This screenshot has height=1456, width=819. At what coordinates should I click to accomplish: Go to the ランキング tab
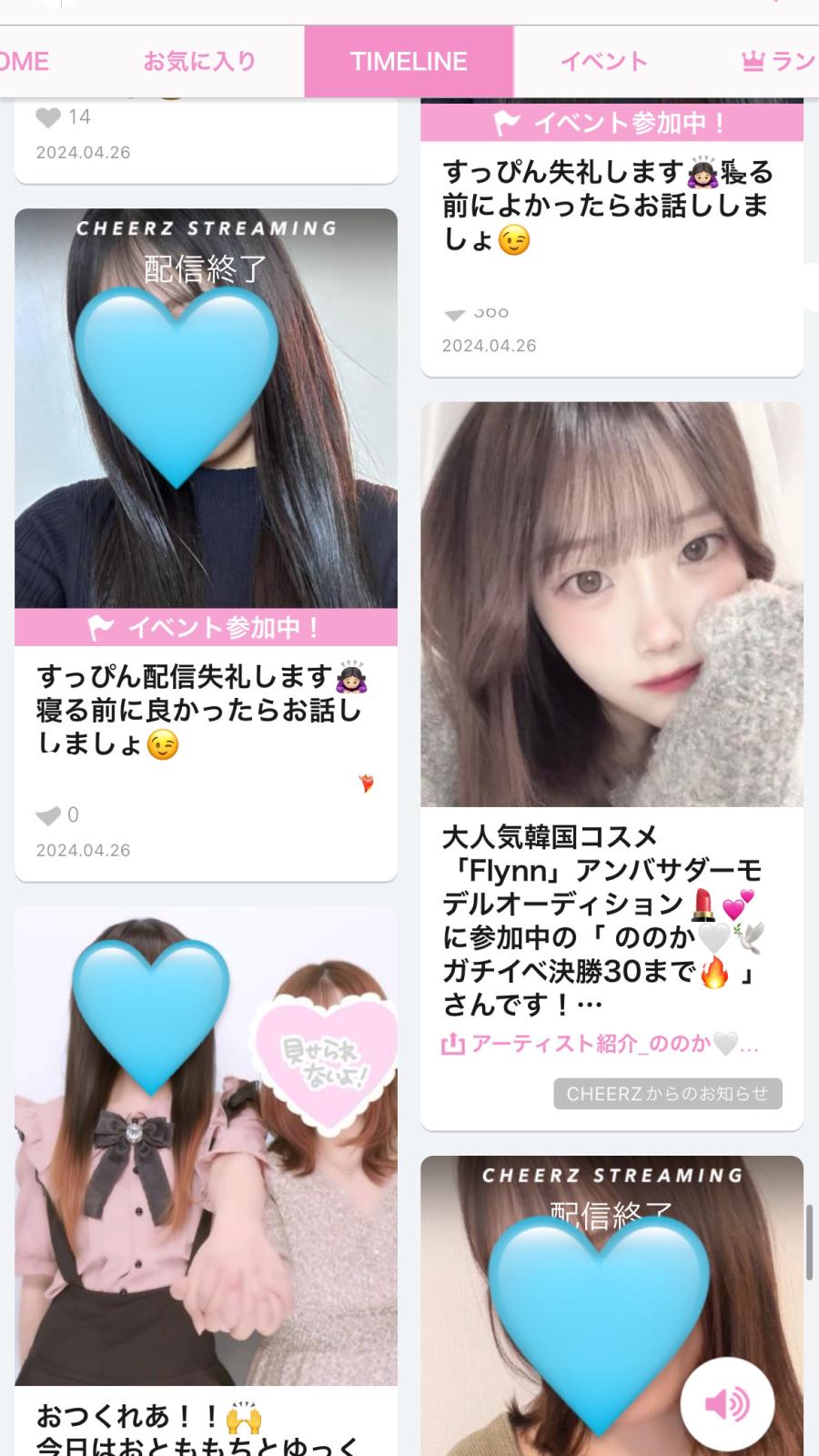tap(779, 62)
